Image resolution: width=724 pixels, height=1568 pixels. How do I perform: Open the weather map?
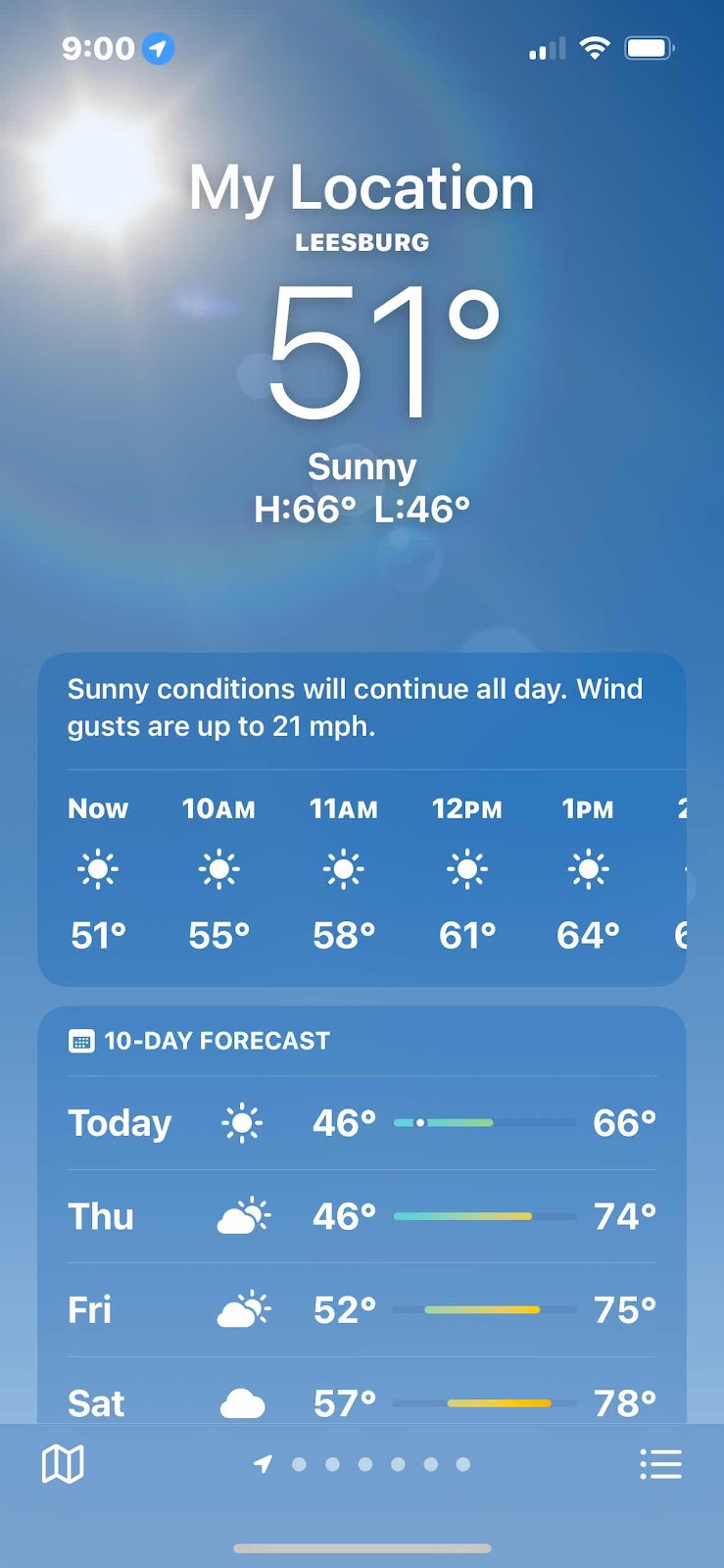point(63,1464)
